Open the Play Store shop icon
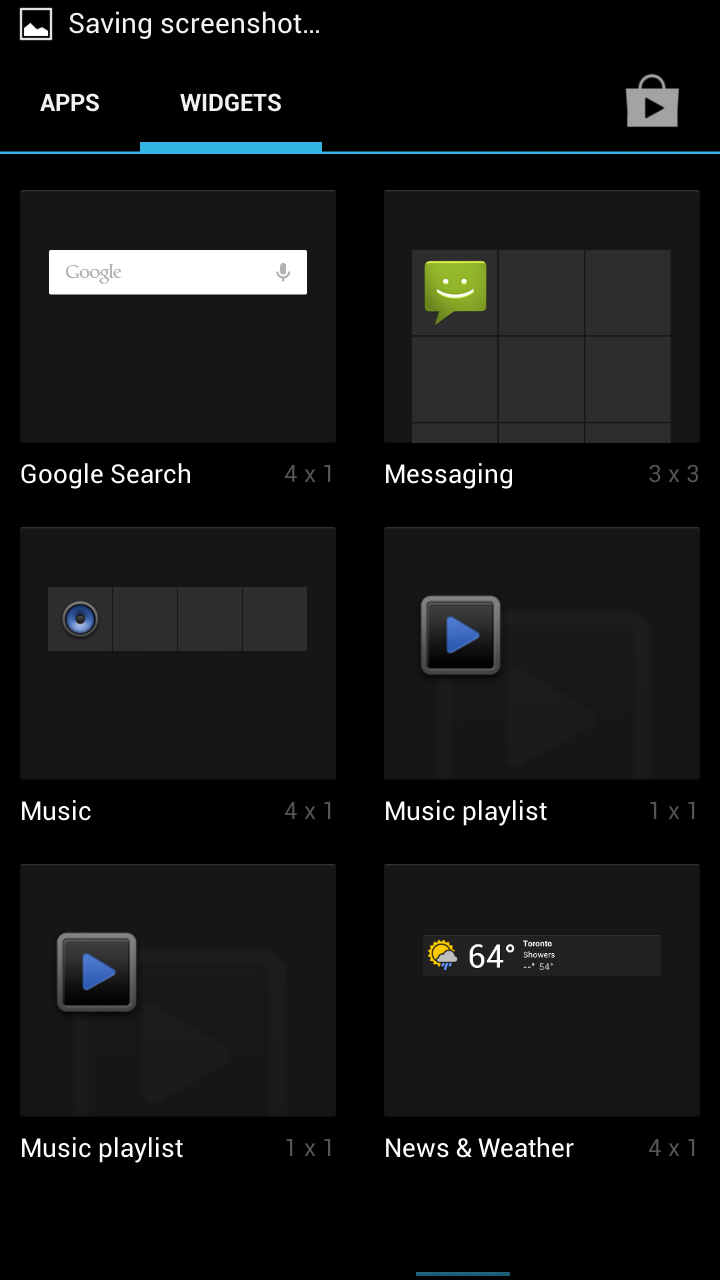Image resolution: width=720 pixels, height=1280 pixels. click(x=652, y=102)
